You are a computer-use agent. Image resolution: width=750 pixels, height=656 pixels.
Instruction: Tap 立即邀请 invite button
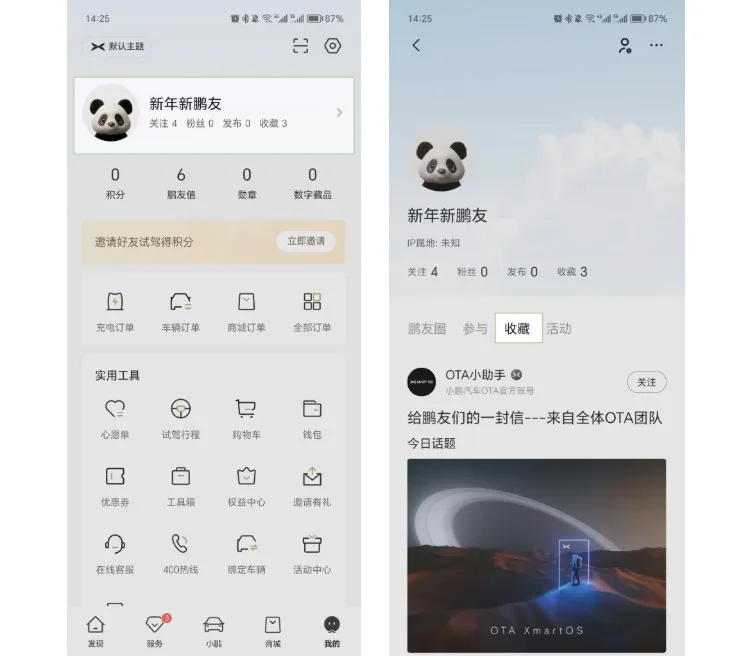[x=305, y=241]
